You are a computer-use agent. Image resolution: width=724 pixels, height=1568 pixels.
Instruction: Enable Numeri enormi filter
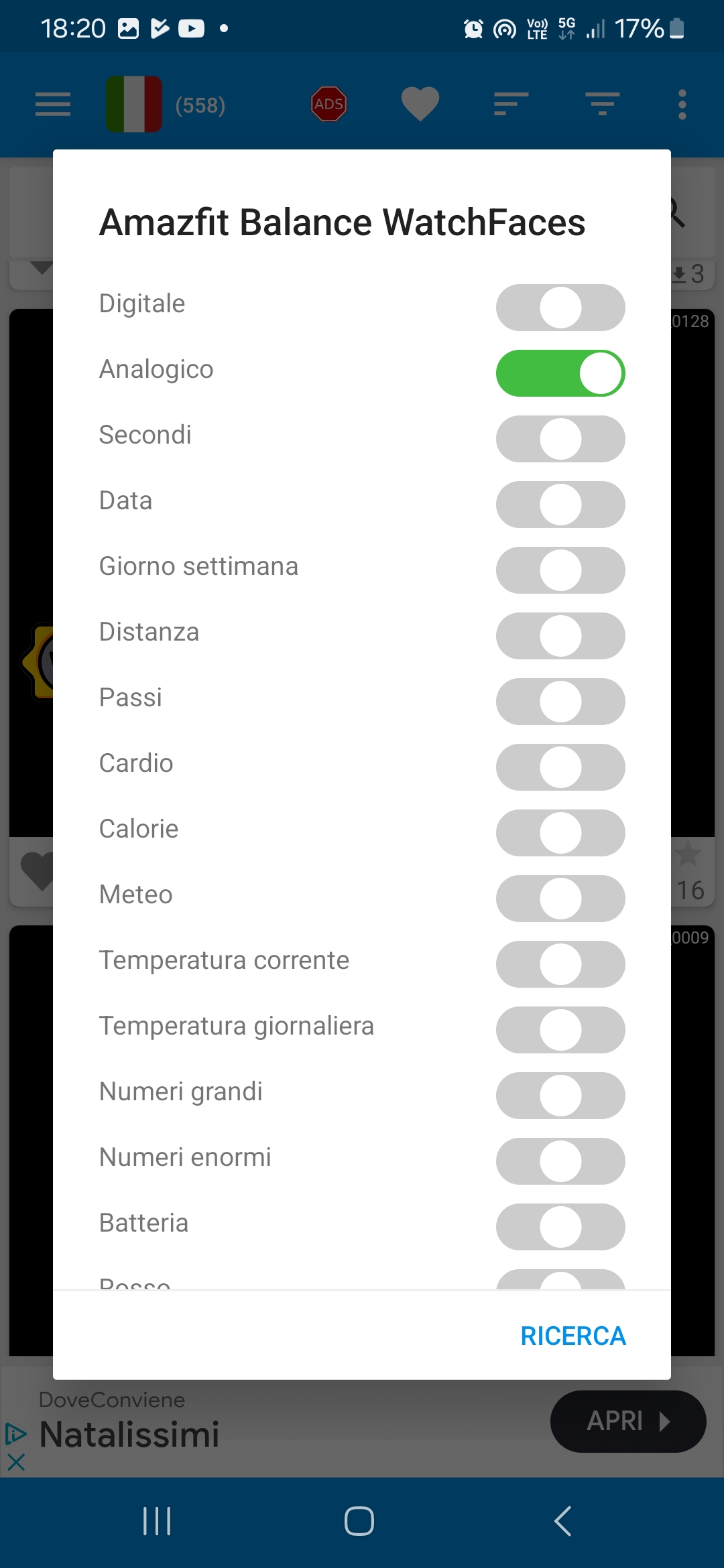pos(560,1161)
